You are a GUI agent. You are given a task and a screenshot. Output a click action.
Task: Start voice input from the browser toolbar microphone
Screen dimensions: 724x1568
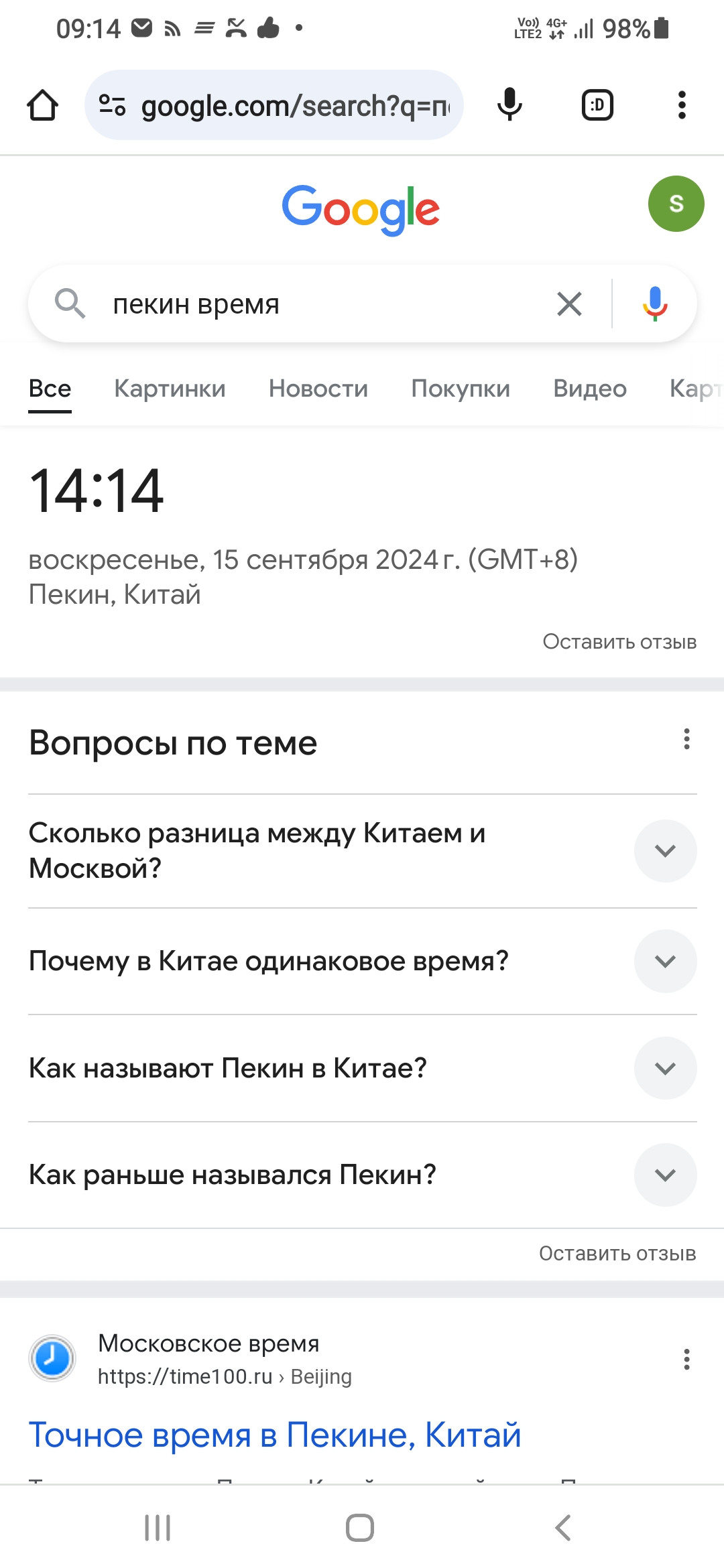pyautogui.click(x=509, y=105)
